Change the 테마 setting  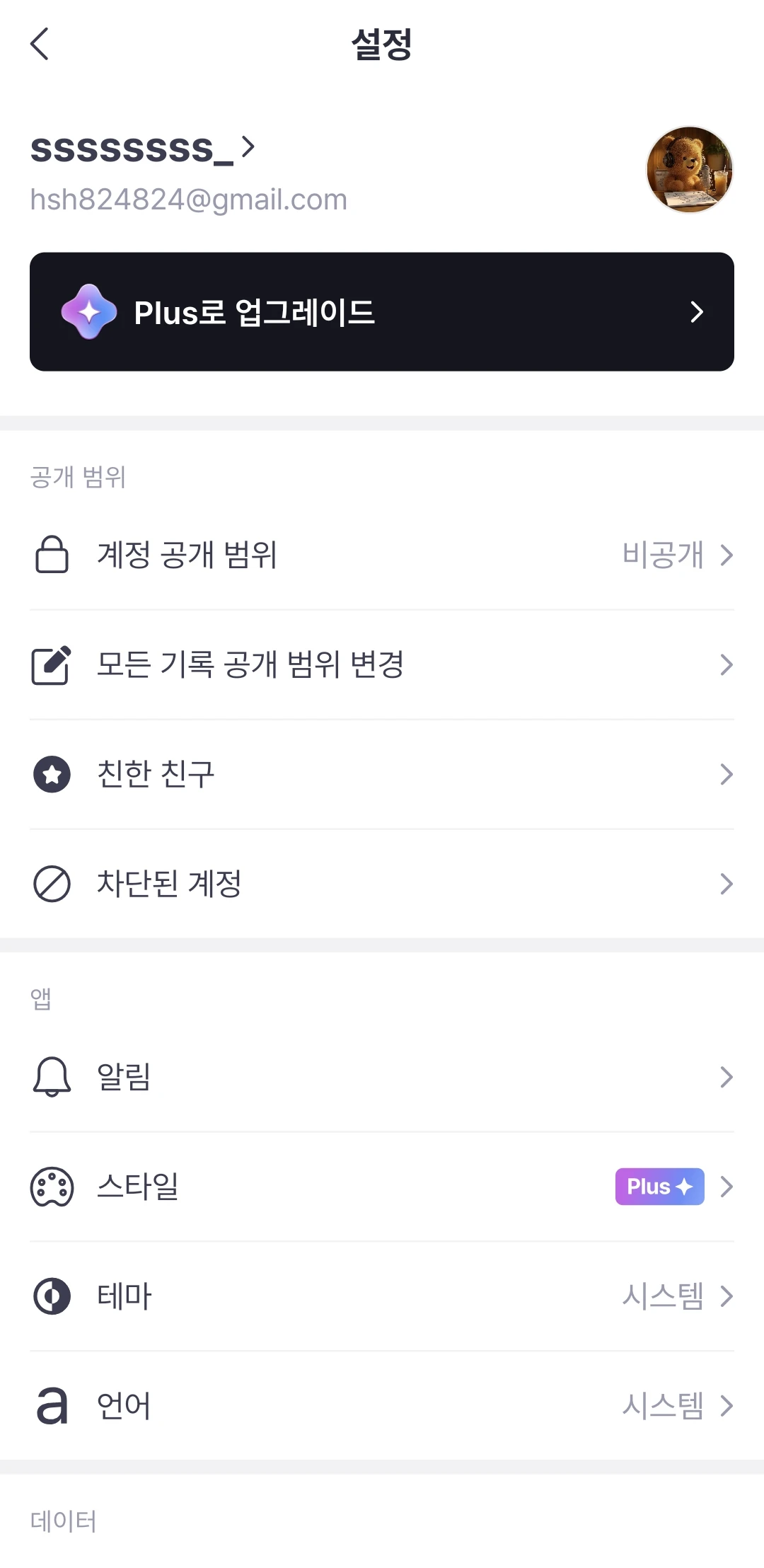point(382,1296)
